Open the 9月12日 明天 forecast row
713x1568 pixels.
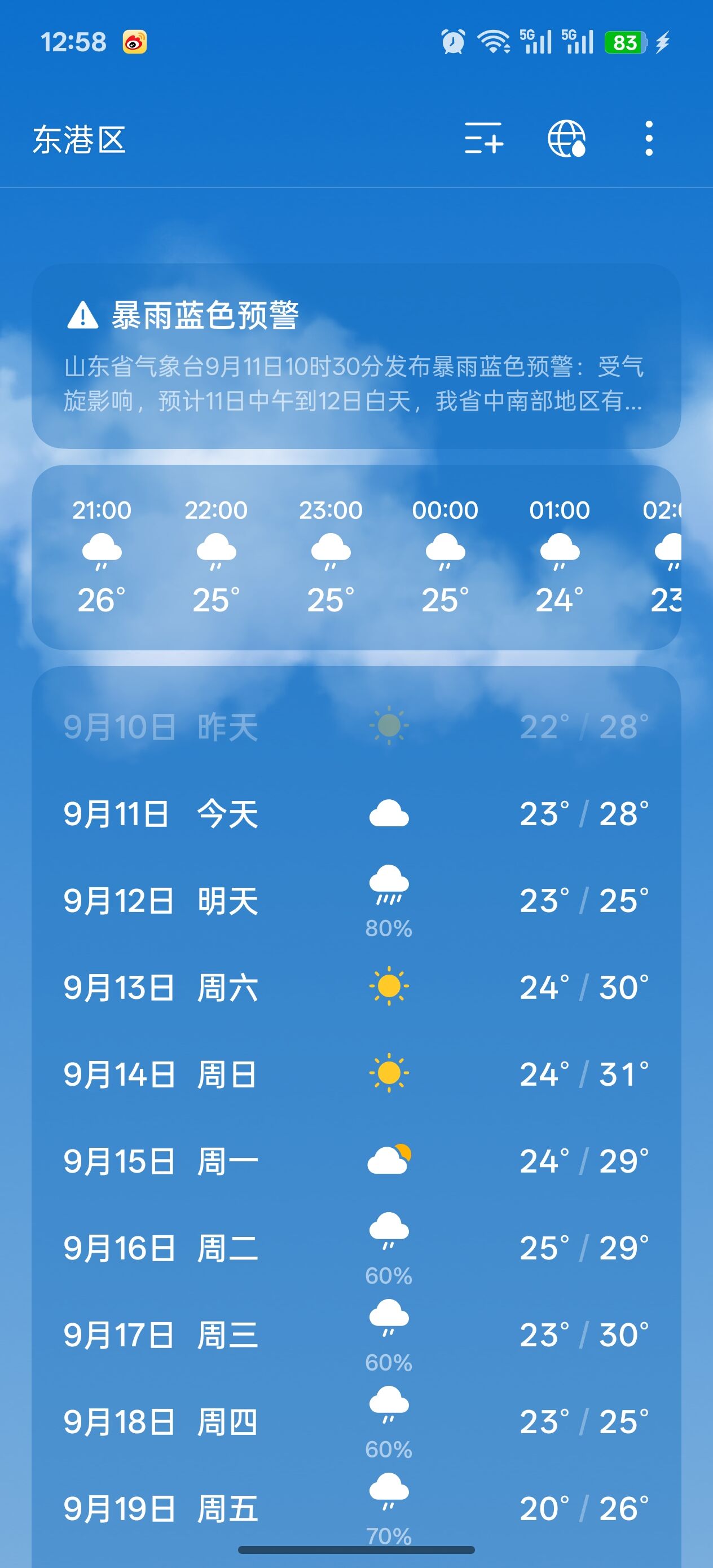coord(356,901)
